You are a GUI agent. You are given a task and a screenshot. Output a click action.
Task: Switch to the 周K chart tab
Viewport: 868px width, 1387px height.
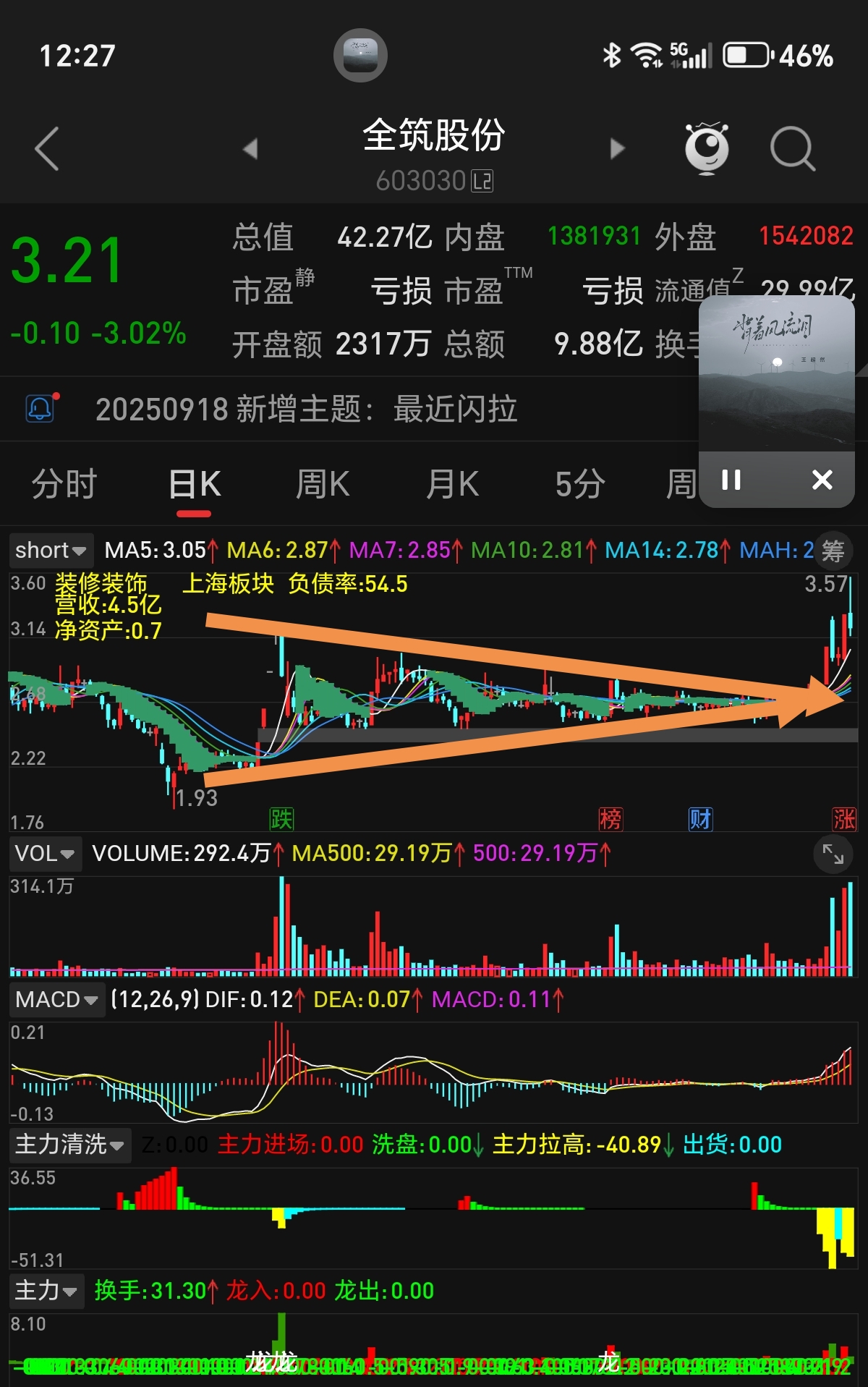pyautogui.click(x=323, y=484)
